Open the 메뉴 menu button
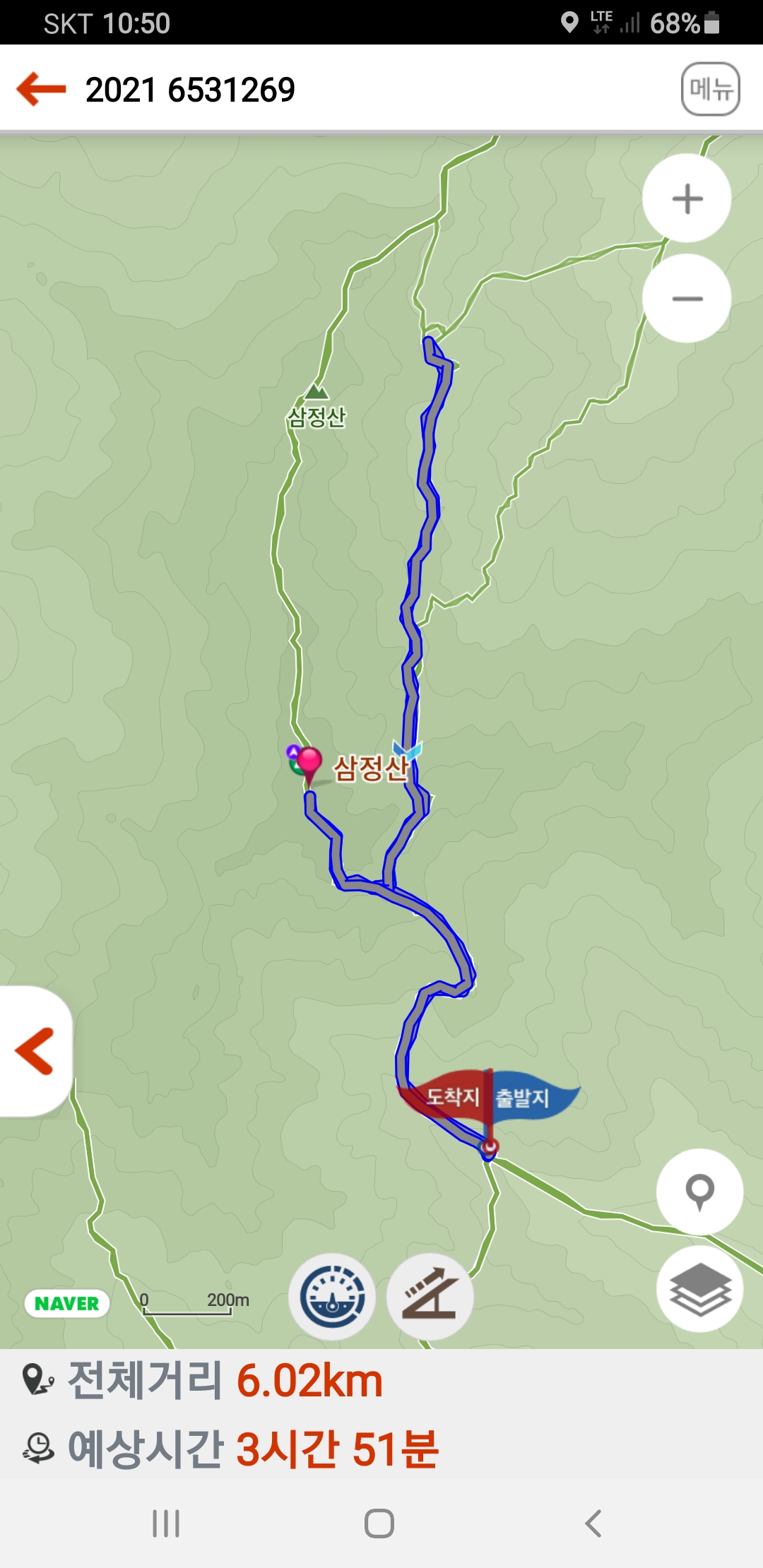Screen dimensions: 763x1568 click(x=710, y=89)
